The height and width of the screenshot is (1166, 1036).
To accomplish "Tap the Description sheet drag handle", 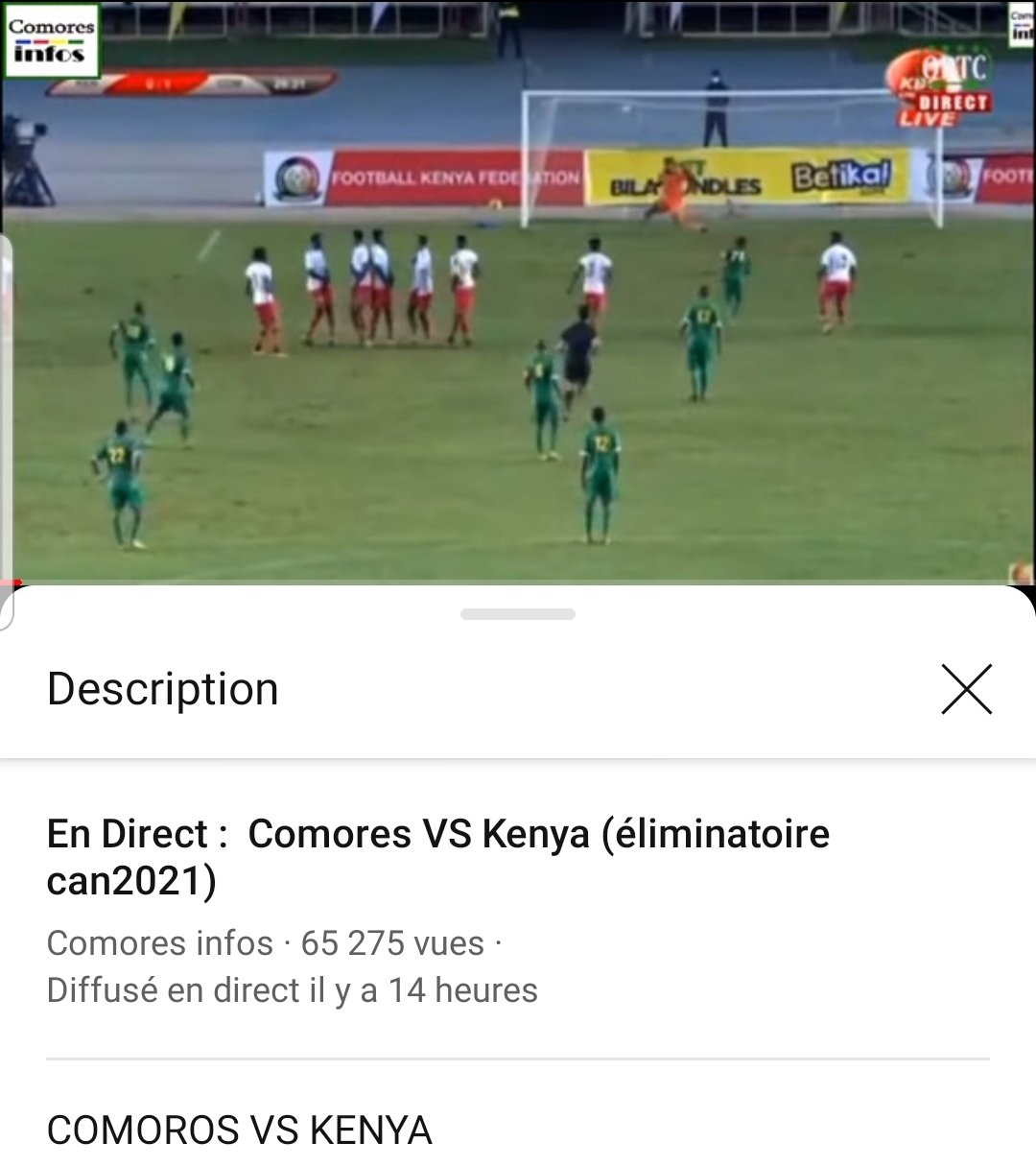I will (x=518, y=614).
